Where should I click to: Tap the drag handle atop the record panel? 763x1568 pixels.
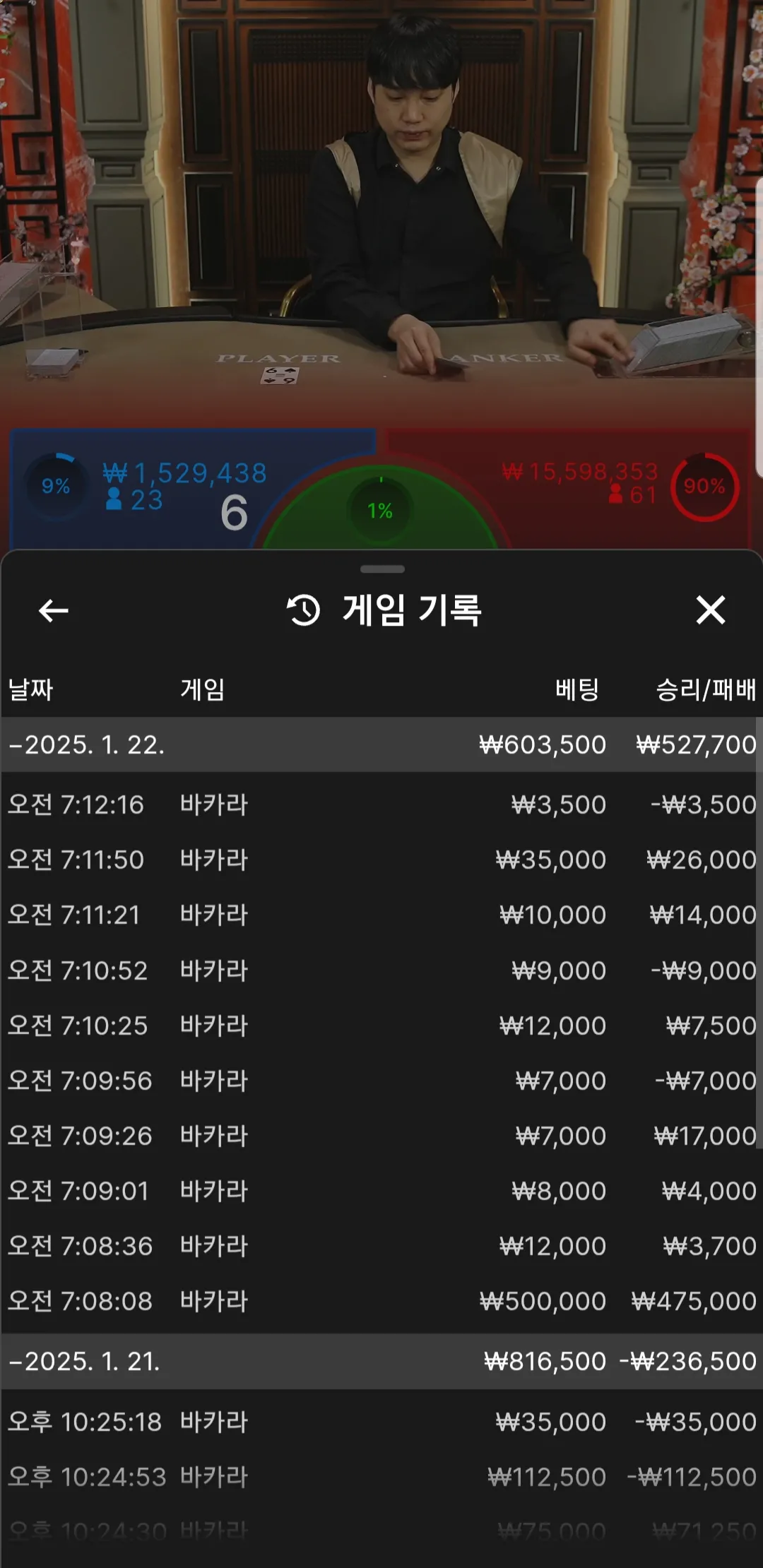pyautogui.click(x=382, y=569)
